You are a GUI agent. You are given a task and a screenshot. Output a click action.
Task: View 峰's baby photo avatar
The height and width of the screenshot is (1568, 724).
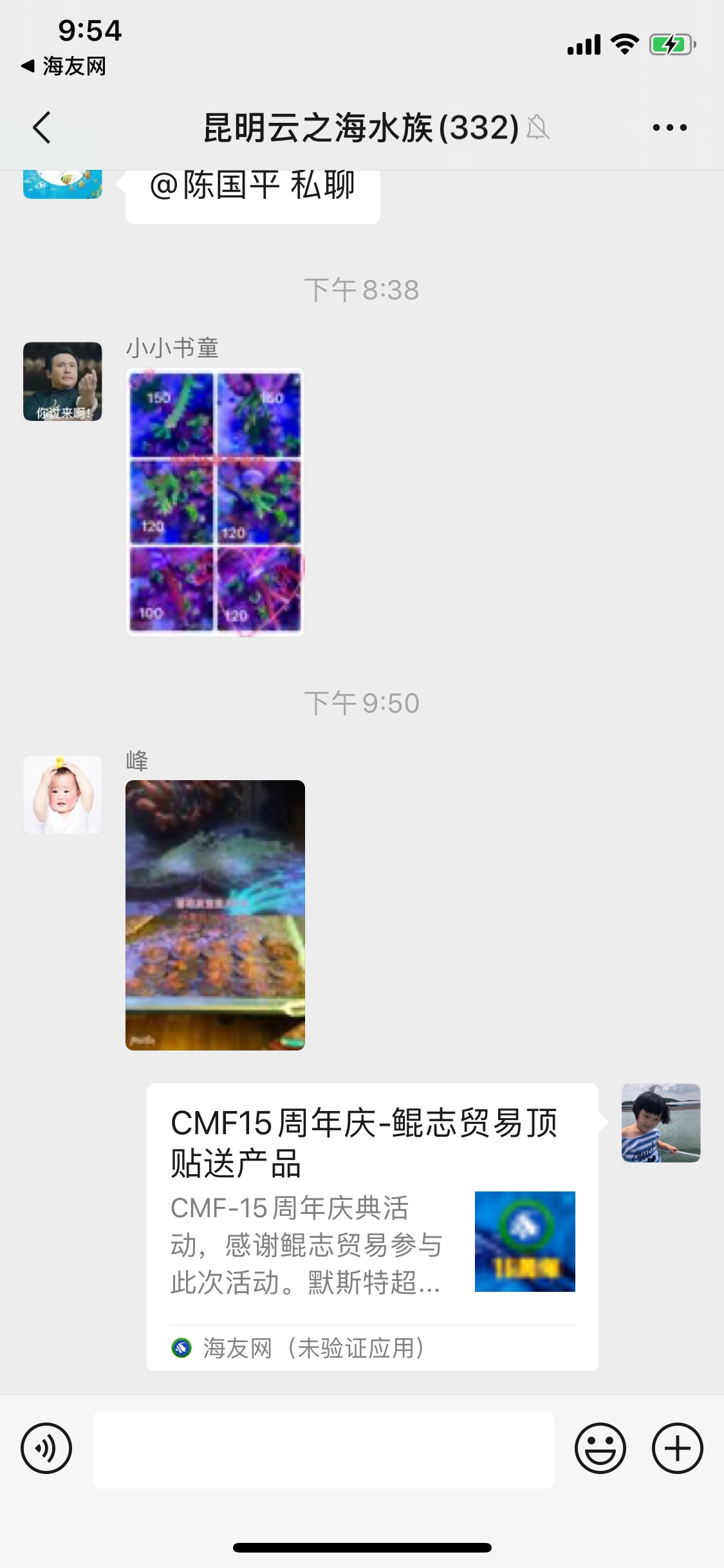tap(62, 794)
